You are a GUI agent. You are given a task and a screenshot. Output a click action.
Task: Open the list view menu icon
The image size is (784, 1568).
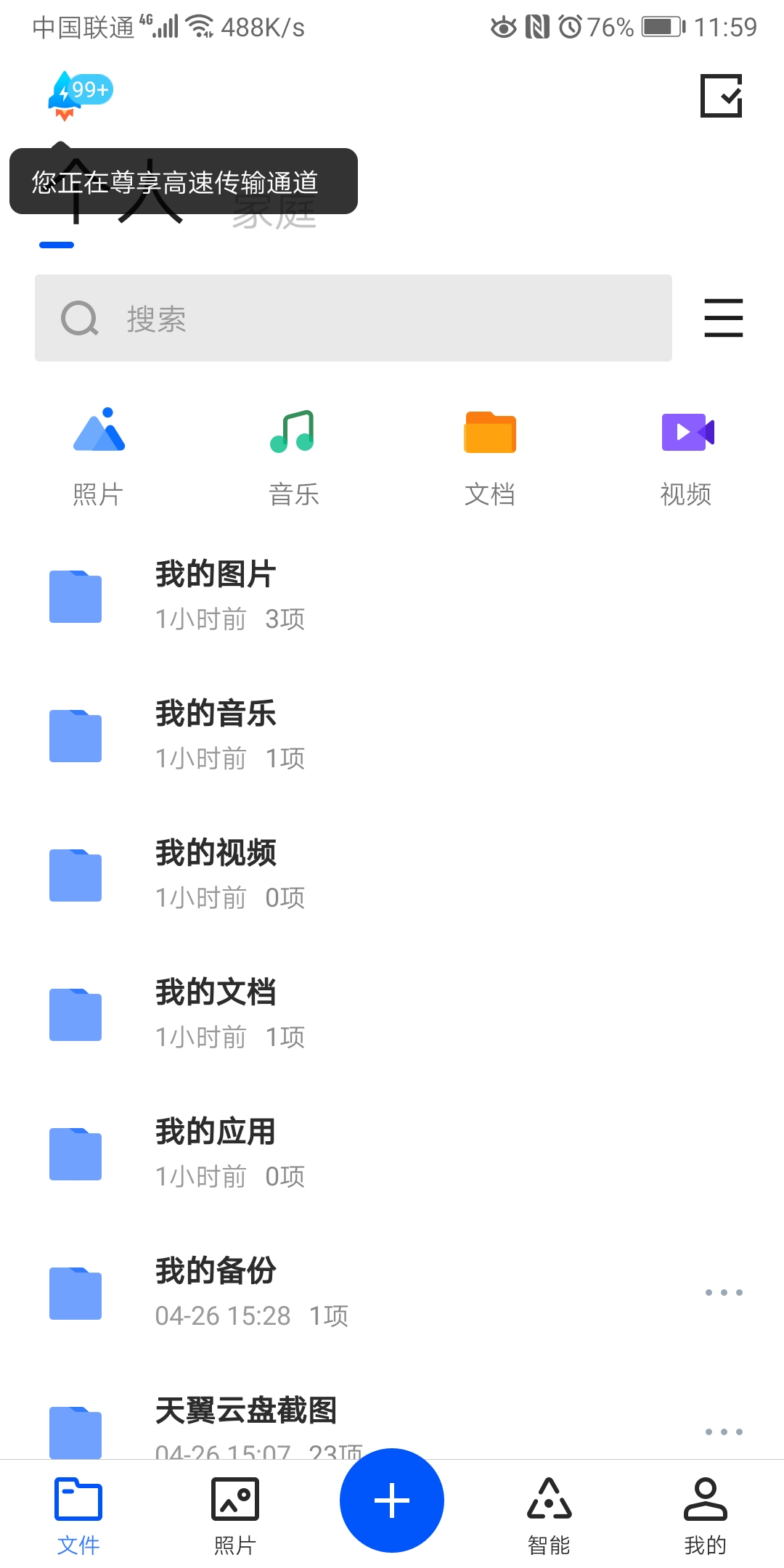(x=723, y=318)
